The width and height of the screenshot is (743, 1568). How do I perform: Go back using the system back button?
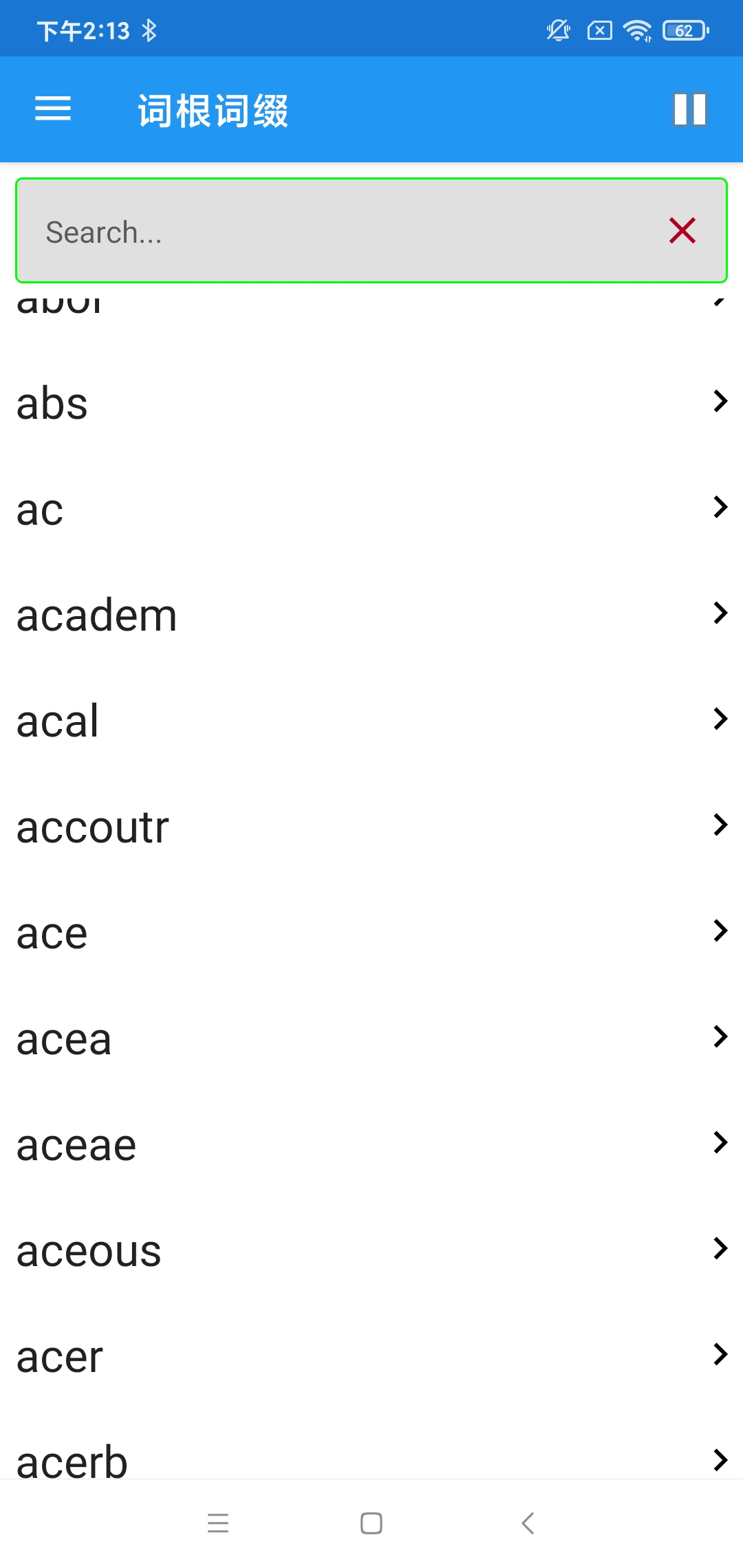(x=528, y=1523)
